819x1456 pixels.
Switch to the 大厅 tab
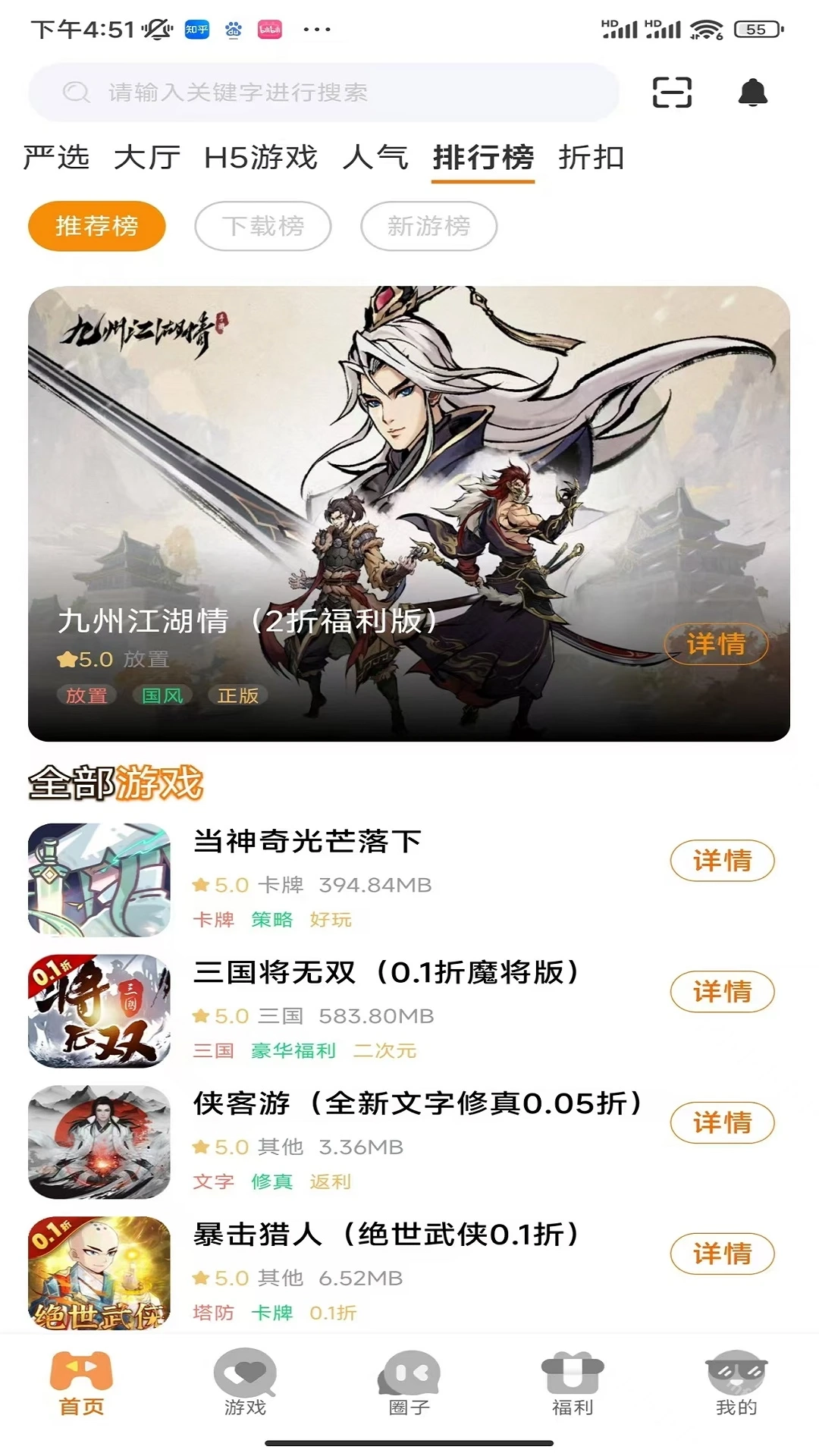[147, 158]
